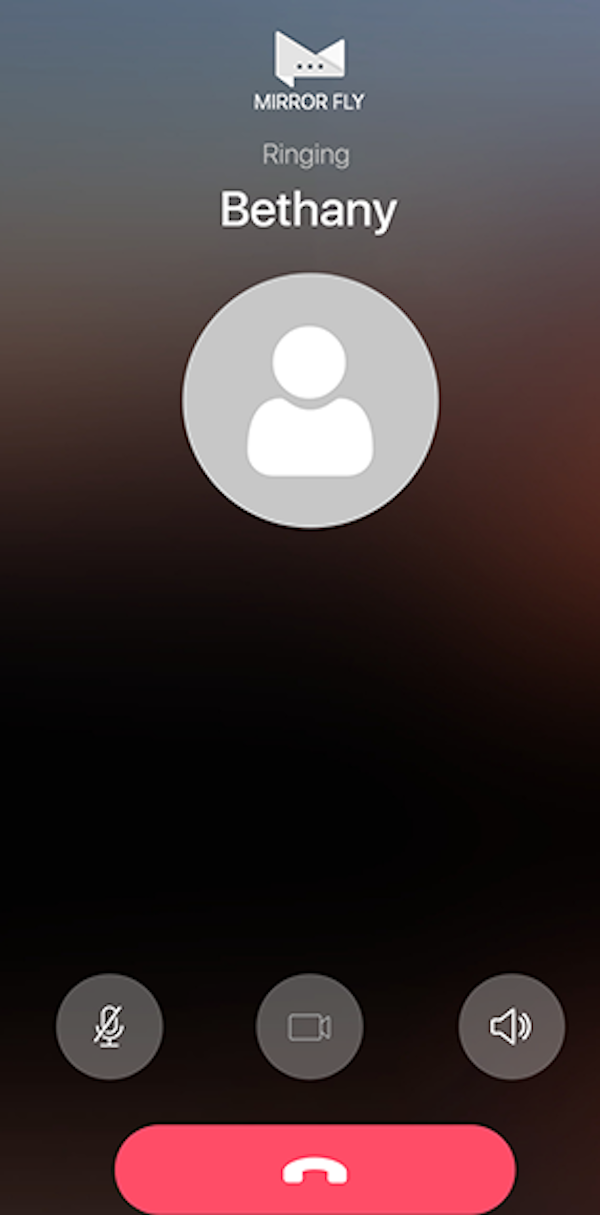
Task: Switch the call to video
Action: (x=310, y=1027)
